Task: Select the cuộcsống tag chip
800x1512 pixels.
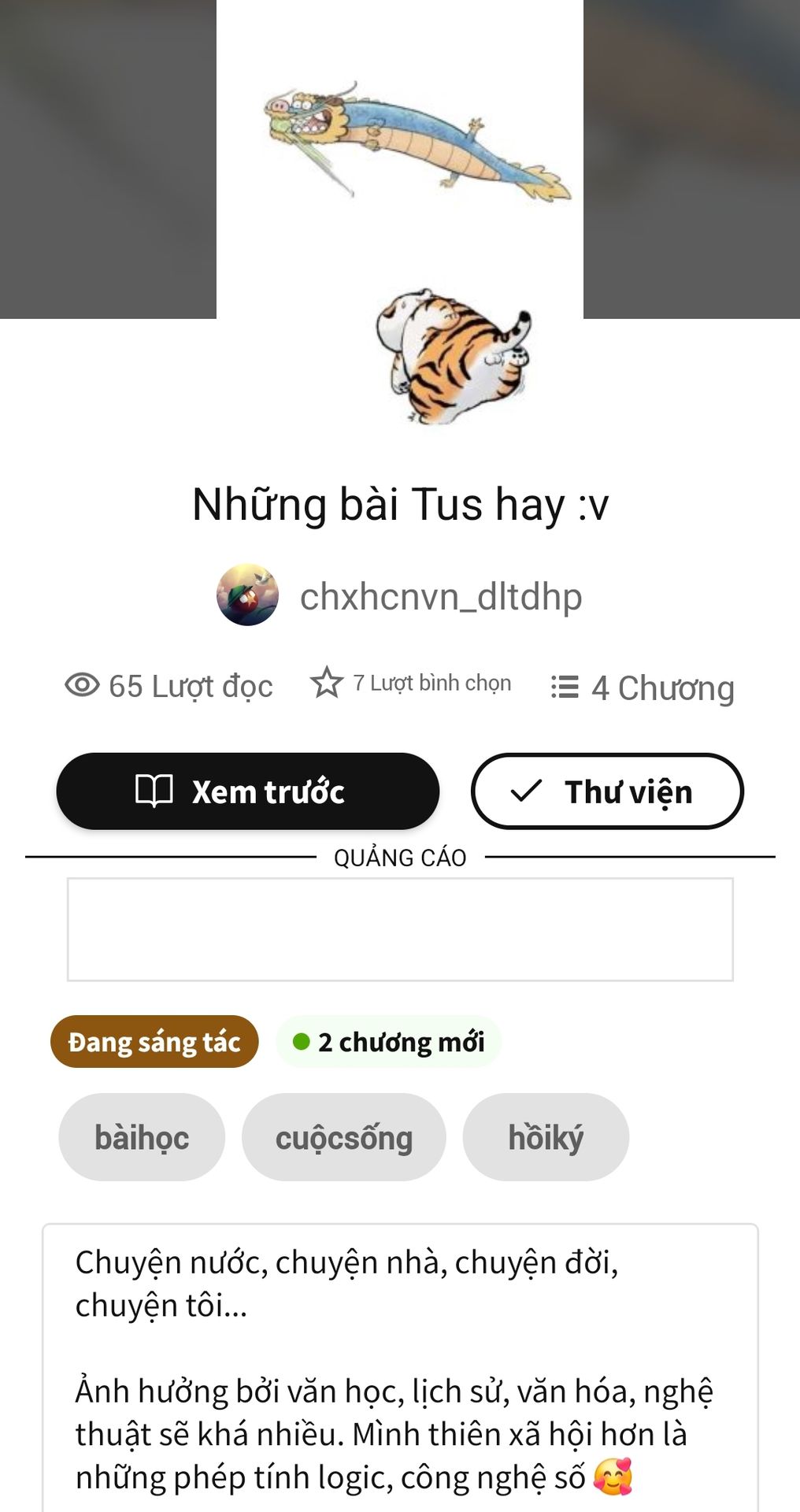Action: (x=343, y=1137)
